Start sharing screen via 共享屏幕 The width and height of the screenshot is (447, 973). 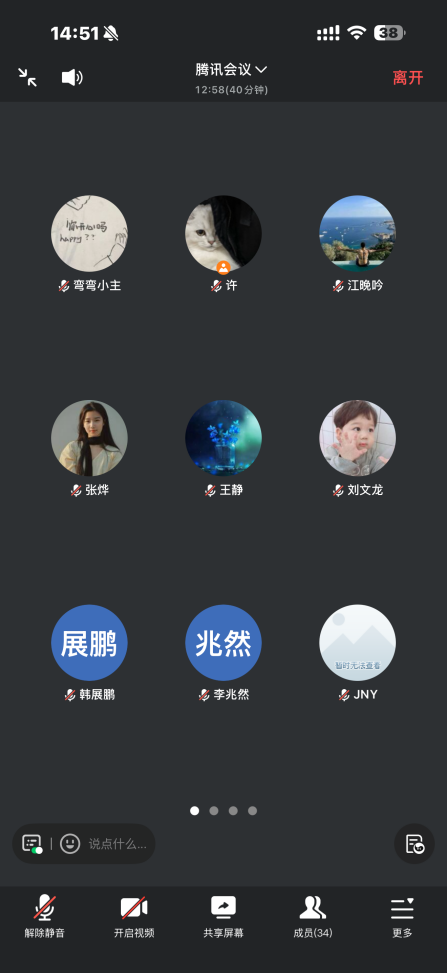pos(224,917)
